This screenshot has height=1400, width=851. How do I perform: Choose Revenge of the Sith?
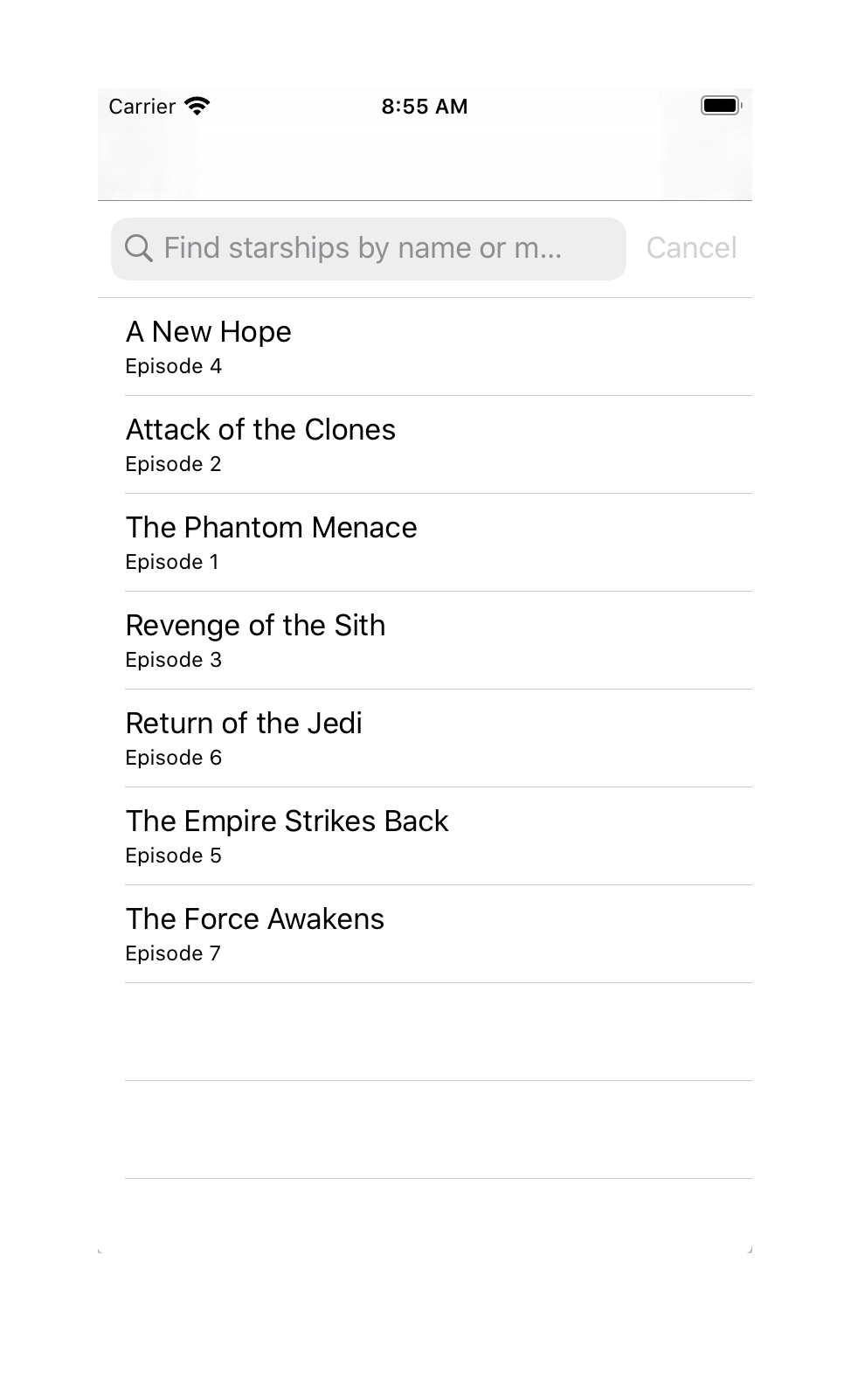[425, 641]
